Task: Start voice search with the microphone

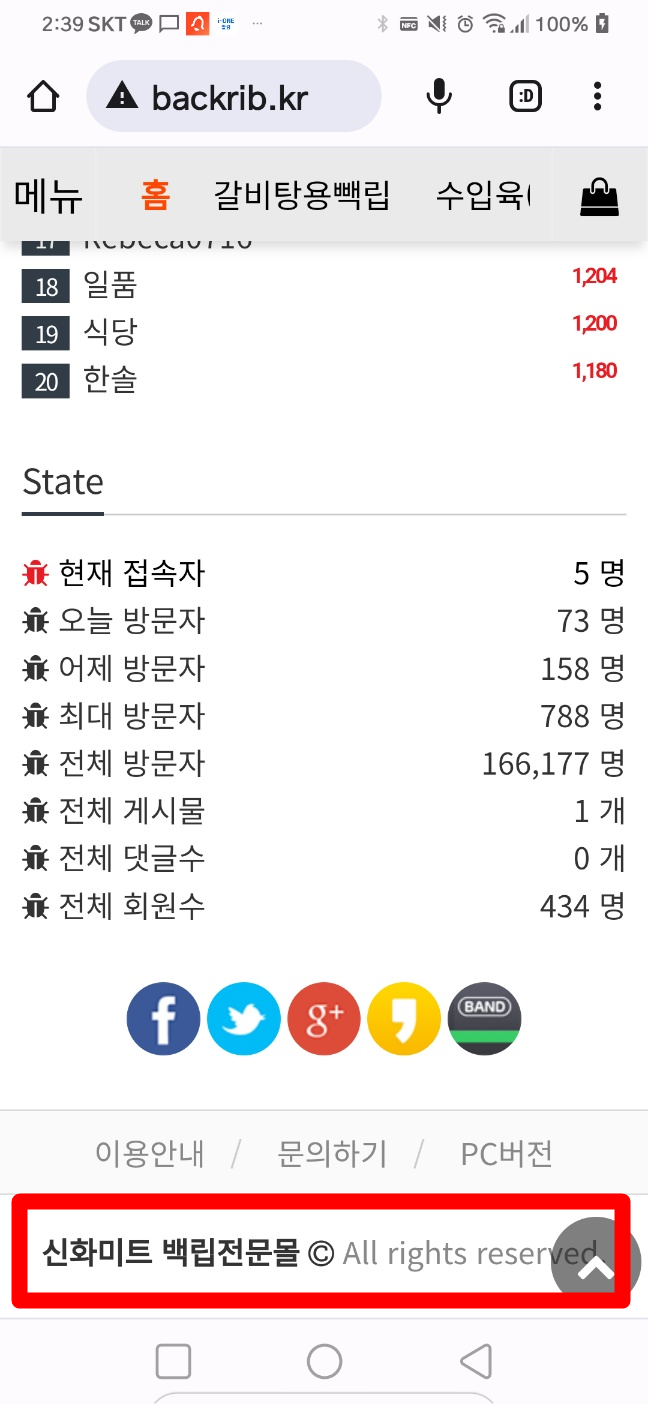Action: pos(438,97)
